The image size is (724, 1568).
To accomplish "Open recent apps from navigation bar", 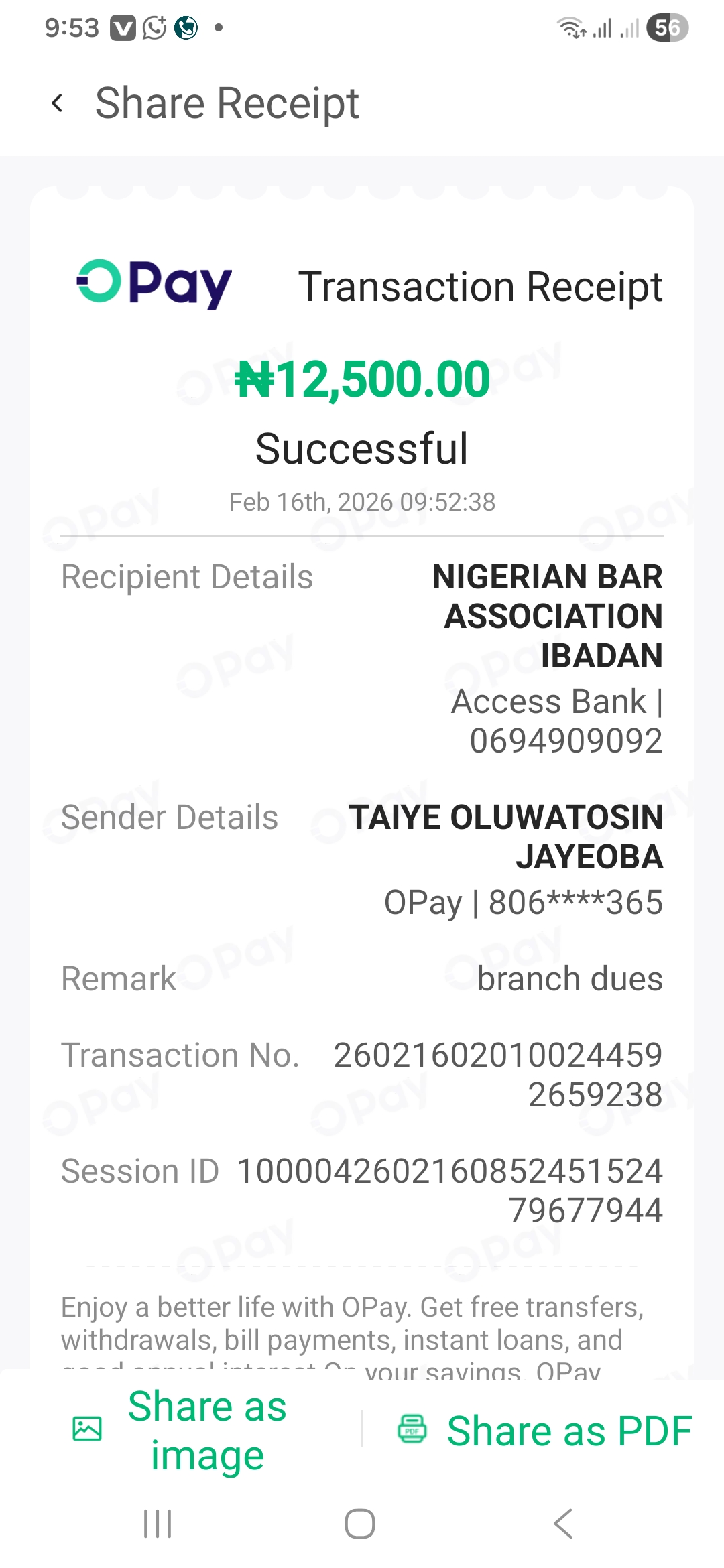I will point(158,1524).
